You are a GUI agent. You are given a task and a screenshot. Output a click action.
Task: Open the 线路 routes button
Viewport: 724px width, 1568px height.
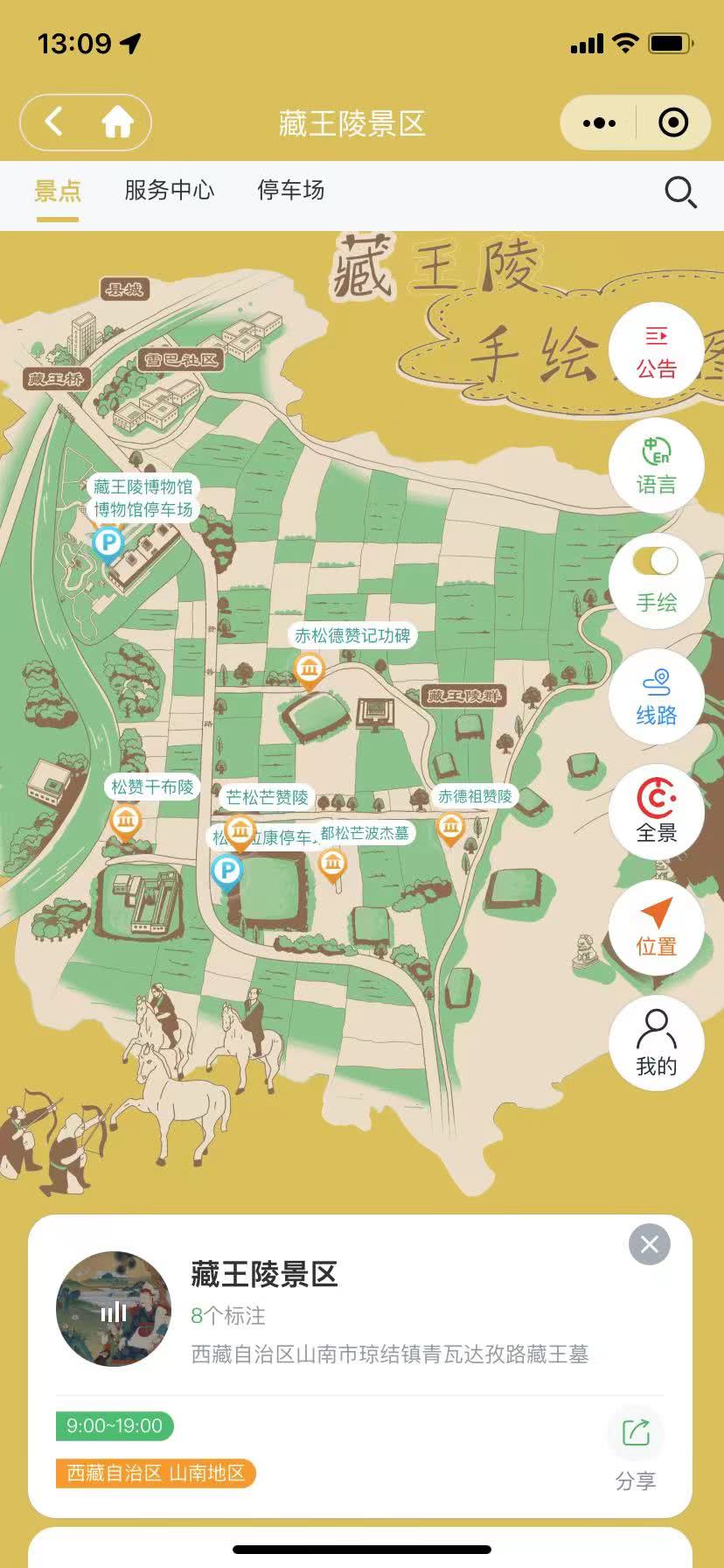point(657,696)
